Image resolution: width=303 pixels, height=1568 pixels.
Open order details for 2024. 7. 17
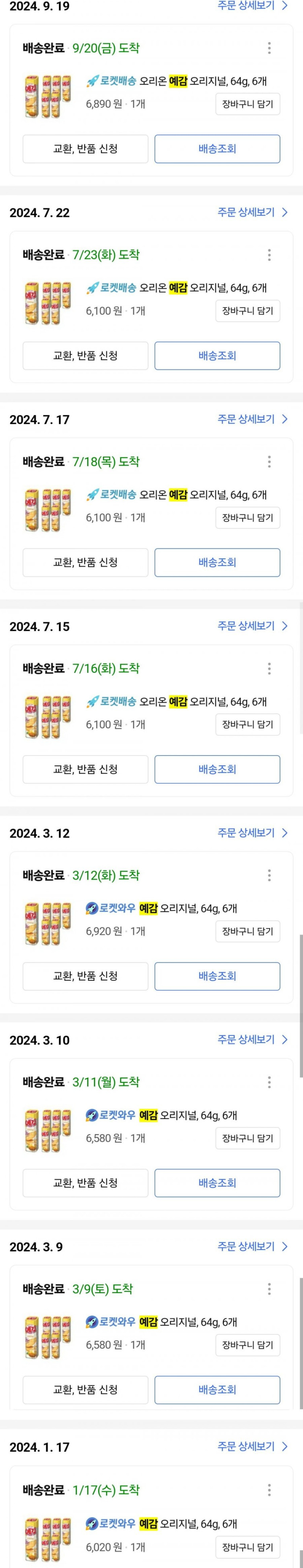point(252,419)
